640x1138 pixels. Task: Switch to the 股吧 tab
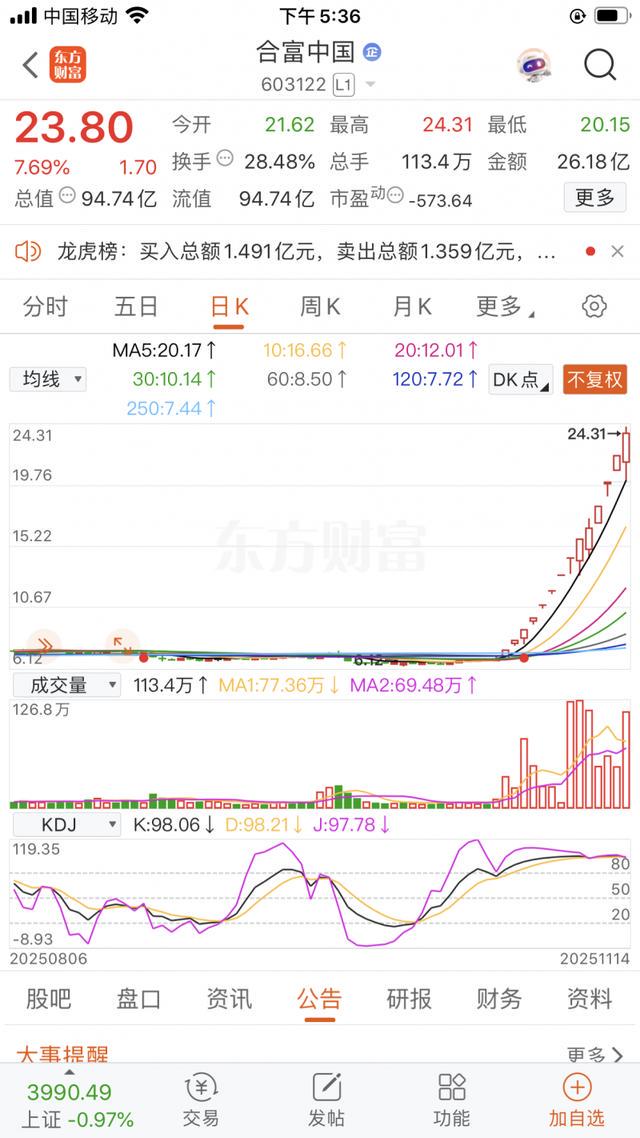click(x=48, y=998)
